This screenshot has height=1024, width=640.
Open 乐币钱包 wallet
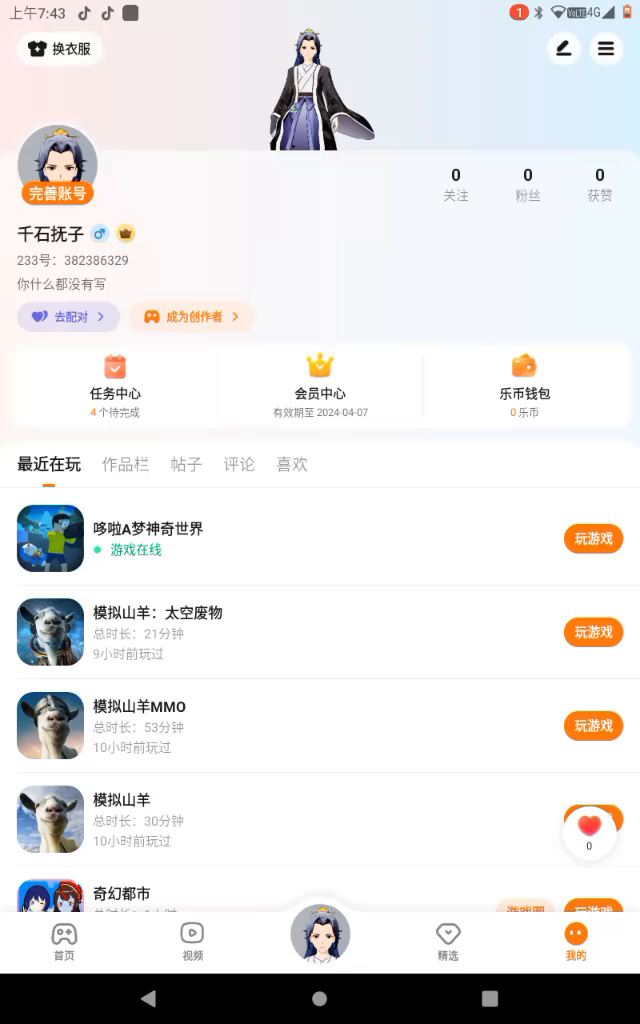tap(524, 385)
